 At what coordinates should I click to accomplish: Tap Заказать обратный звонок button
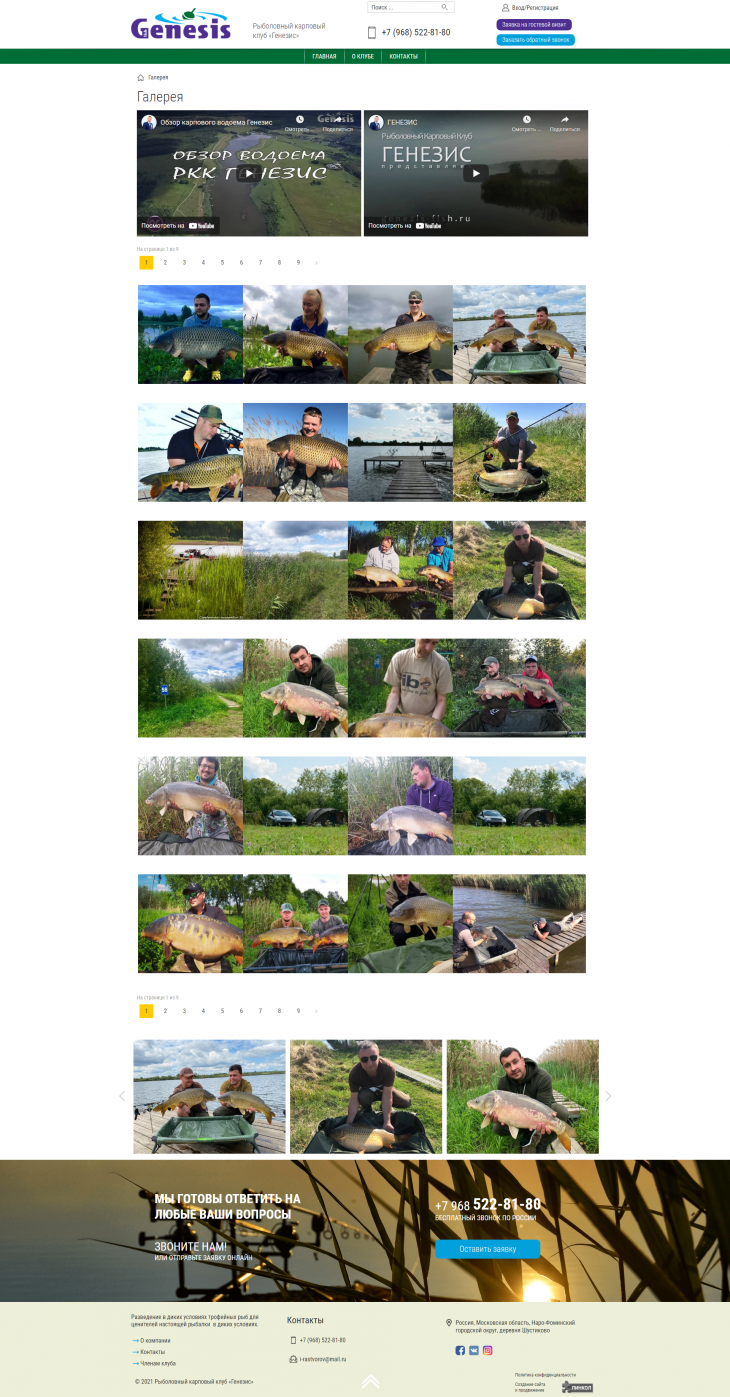535,40
